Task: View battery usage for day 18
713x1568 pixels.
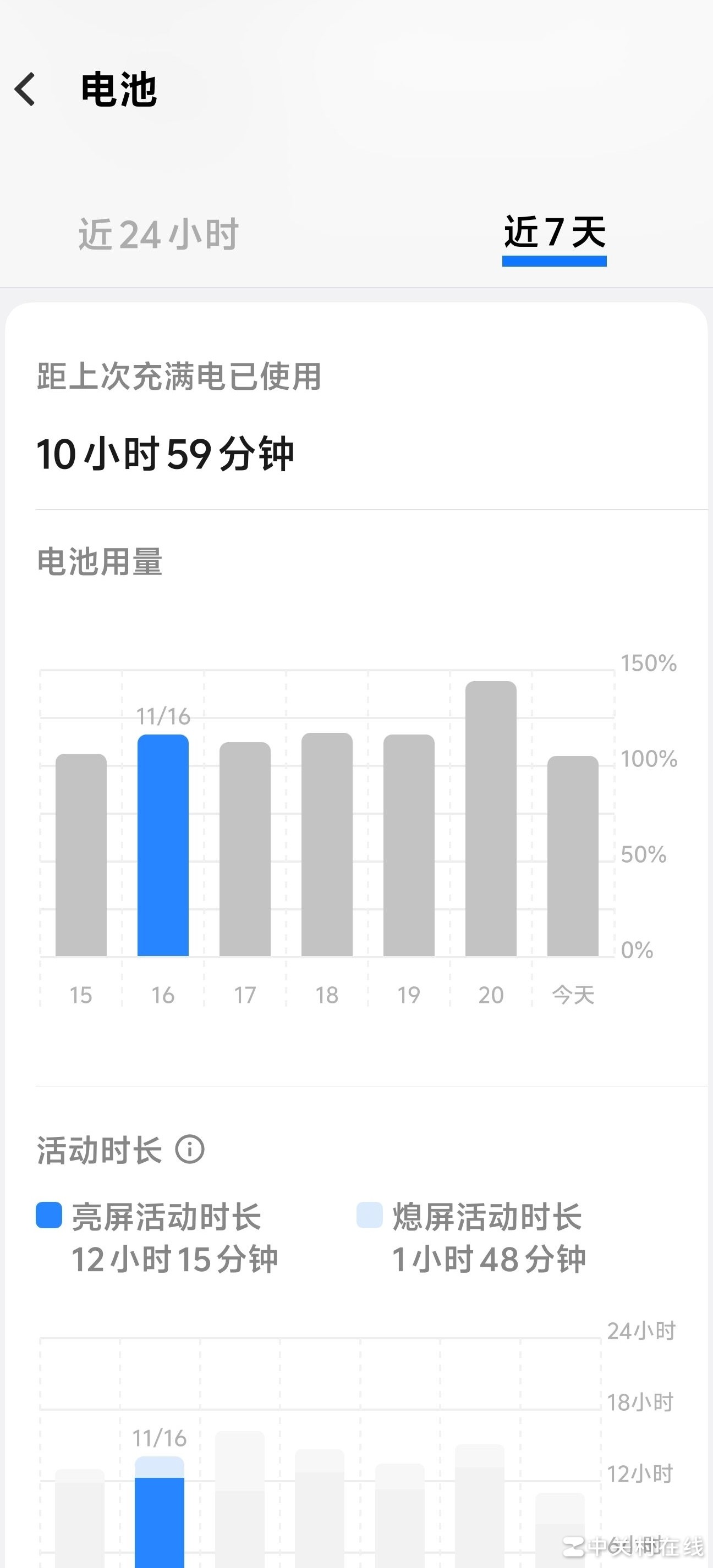Action: coord(327,844)
